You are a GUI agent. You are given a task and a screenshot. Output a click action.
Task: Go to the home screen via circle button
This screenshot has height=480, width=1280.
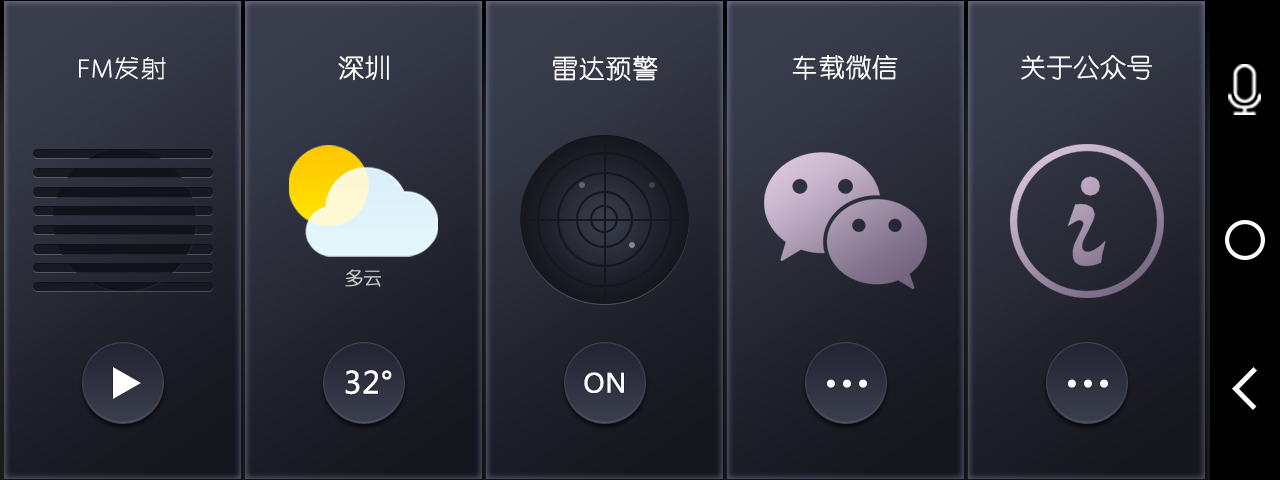(1244, 240)
